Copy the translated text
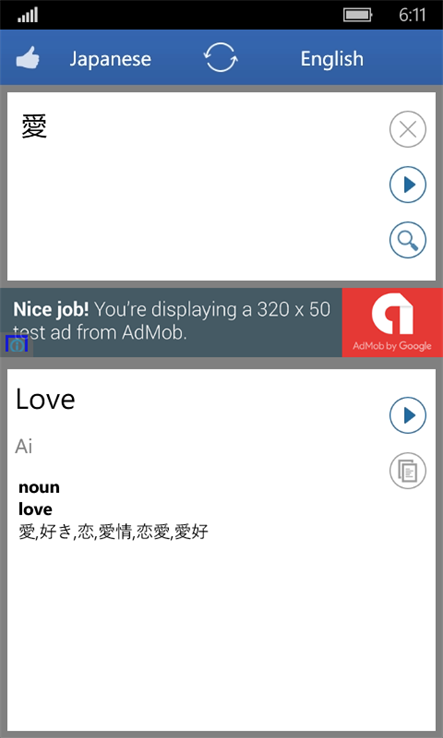 coord(408,470)
